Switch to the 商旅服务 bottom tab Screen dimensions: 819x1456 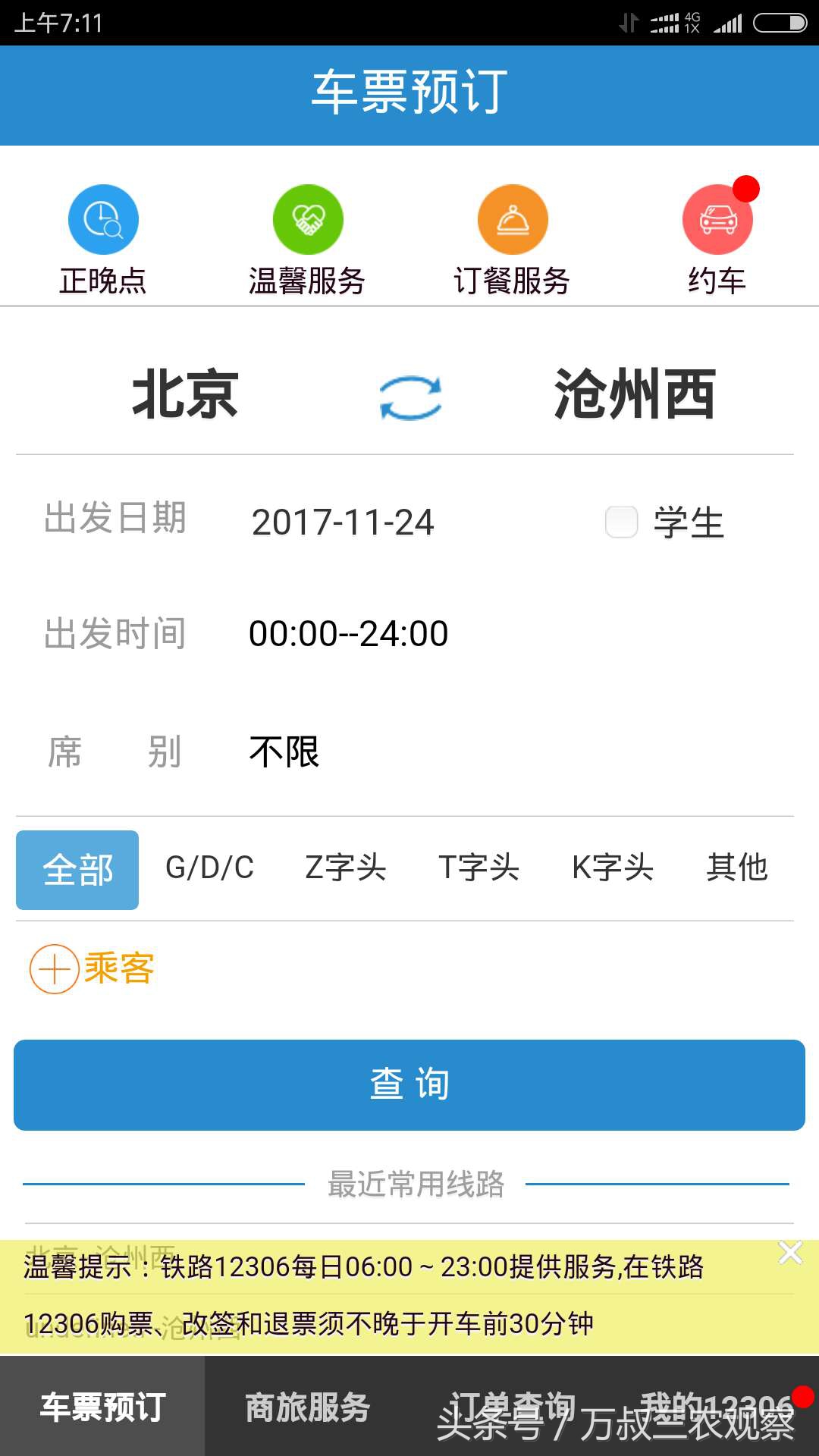click(307, 1404)
